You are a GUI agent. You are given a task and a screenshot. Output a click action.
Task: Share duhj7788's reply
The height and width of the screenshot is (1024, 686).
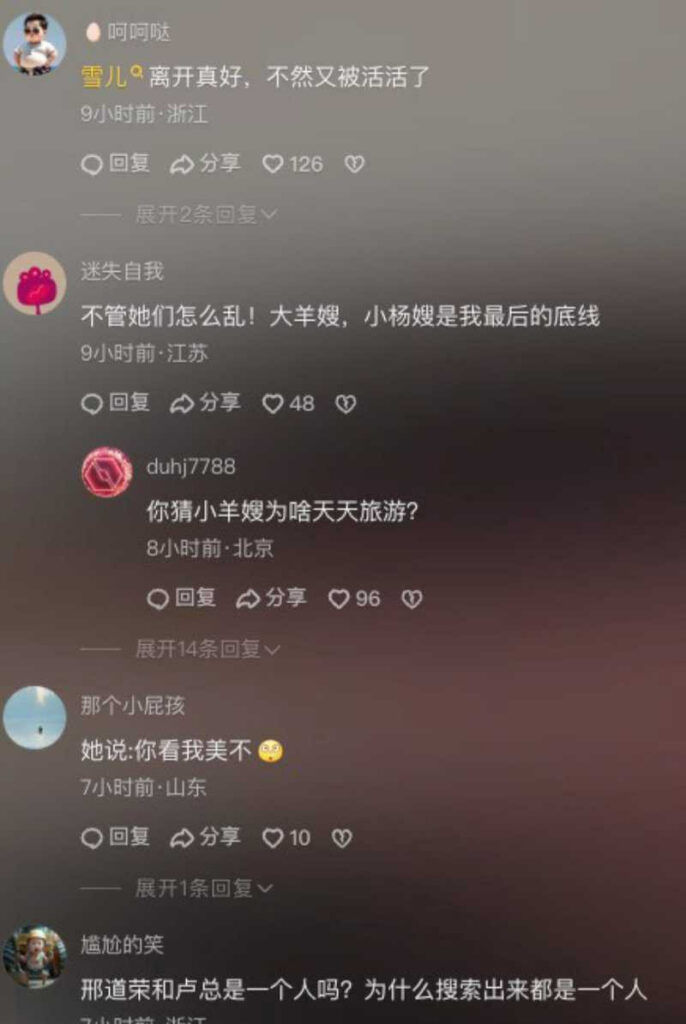point(271,598)
